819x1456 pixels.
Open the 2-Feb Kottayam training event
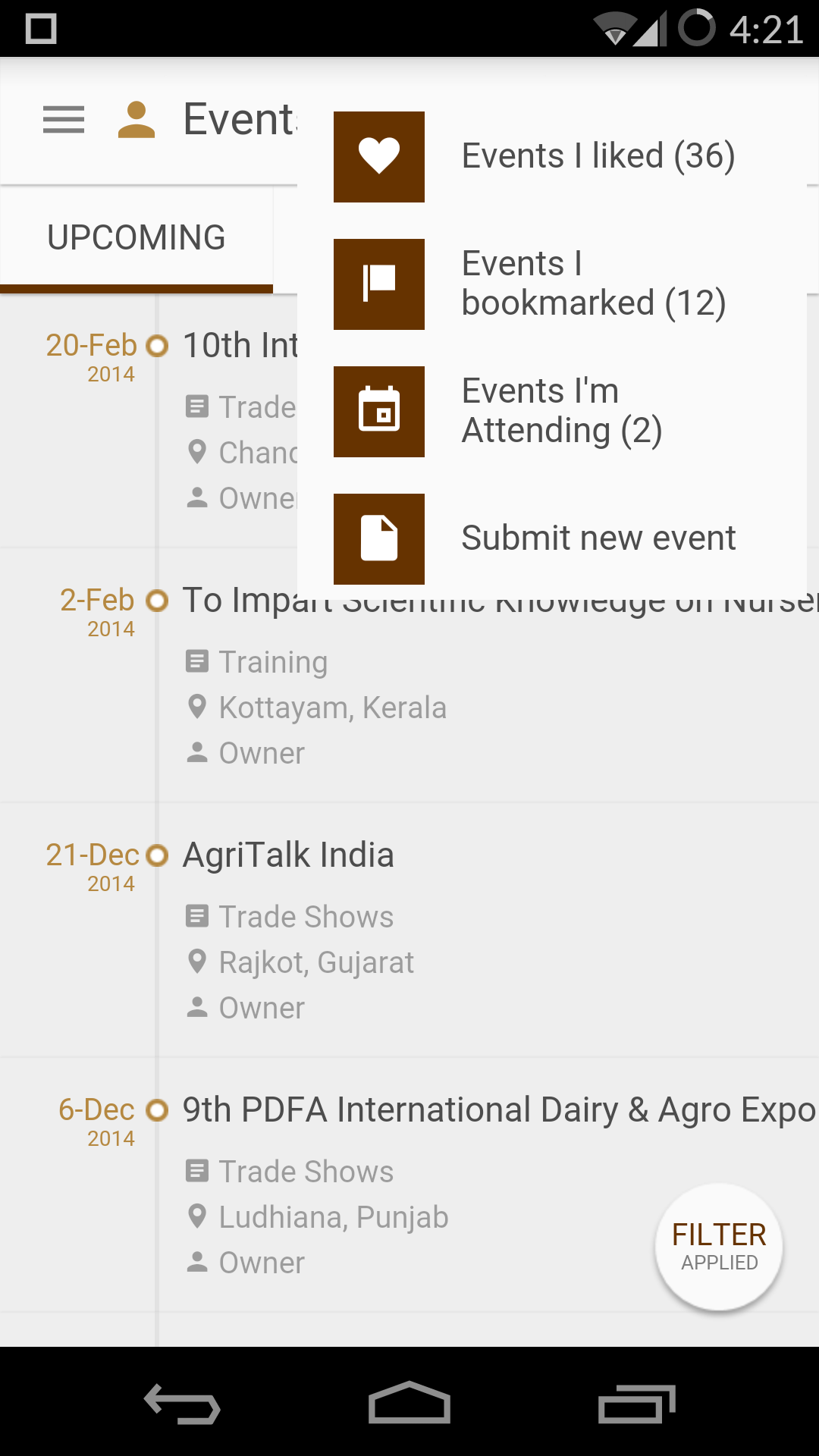(409, 676)
